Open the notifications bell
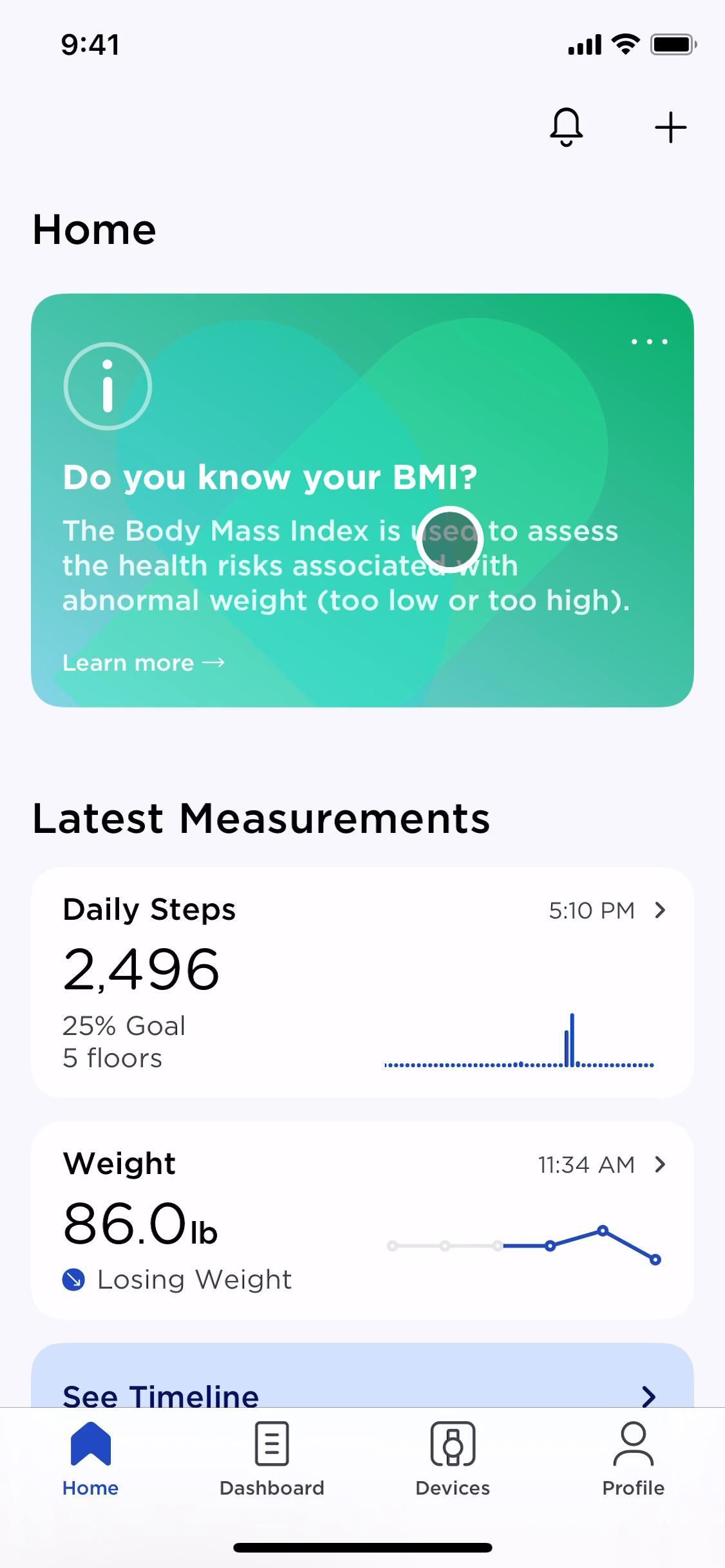Screen dimensions: 725x1568 [566, 127]
